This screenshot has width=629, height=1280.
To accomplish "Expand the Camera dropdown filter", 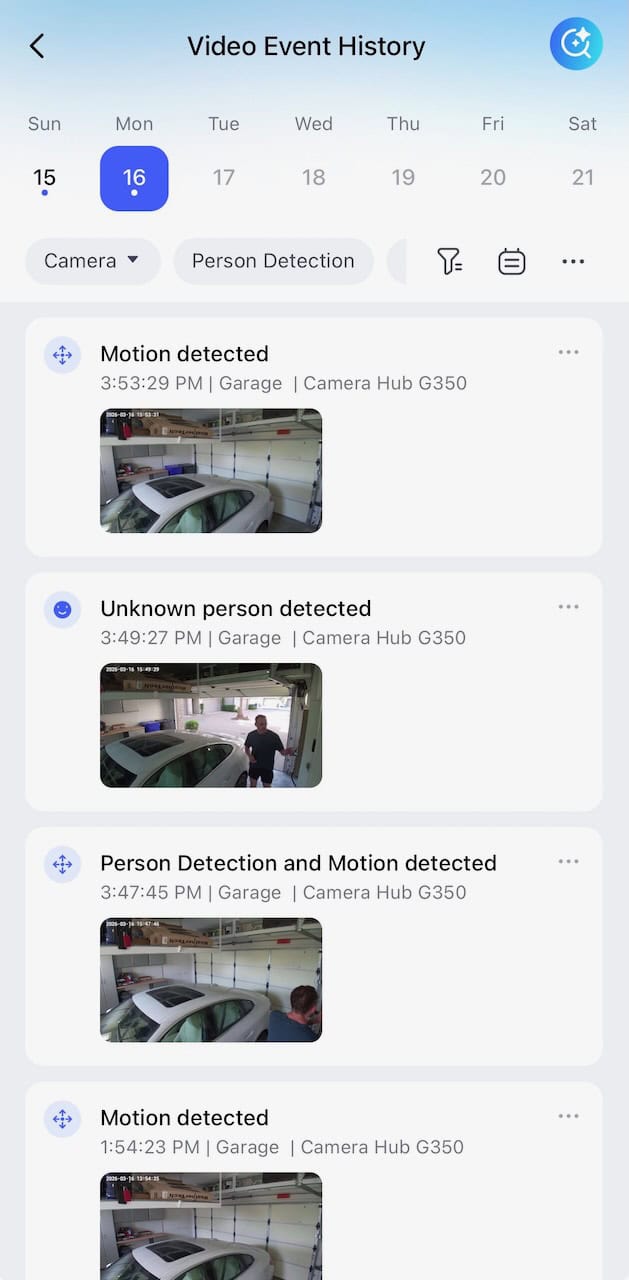I will click(x=92, y=261).
